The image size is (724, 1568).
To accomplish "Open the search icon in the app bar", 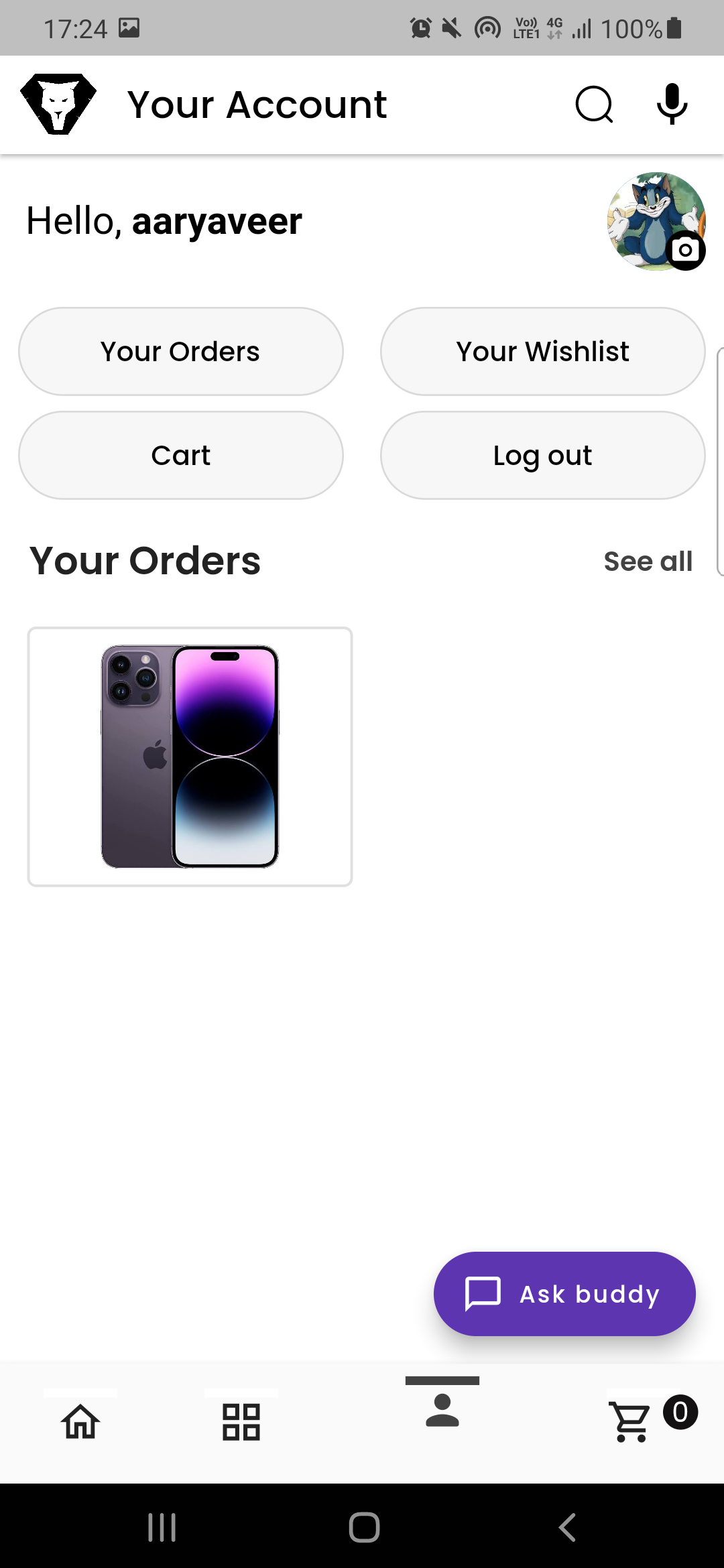I will pyautogui.click(x=594, y=105).
